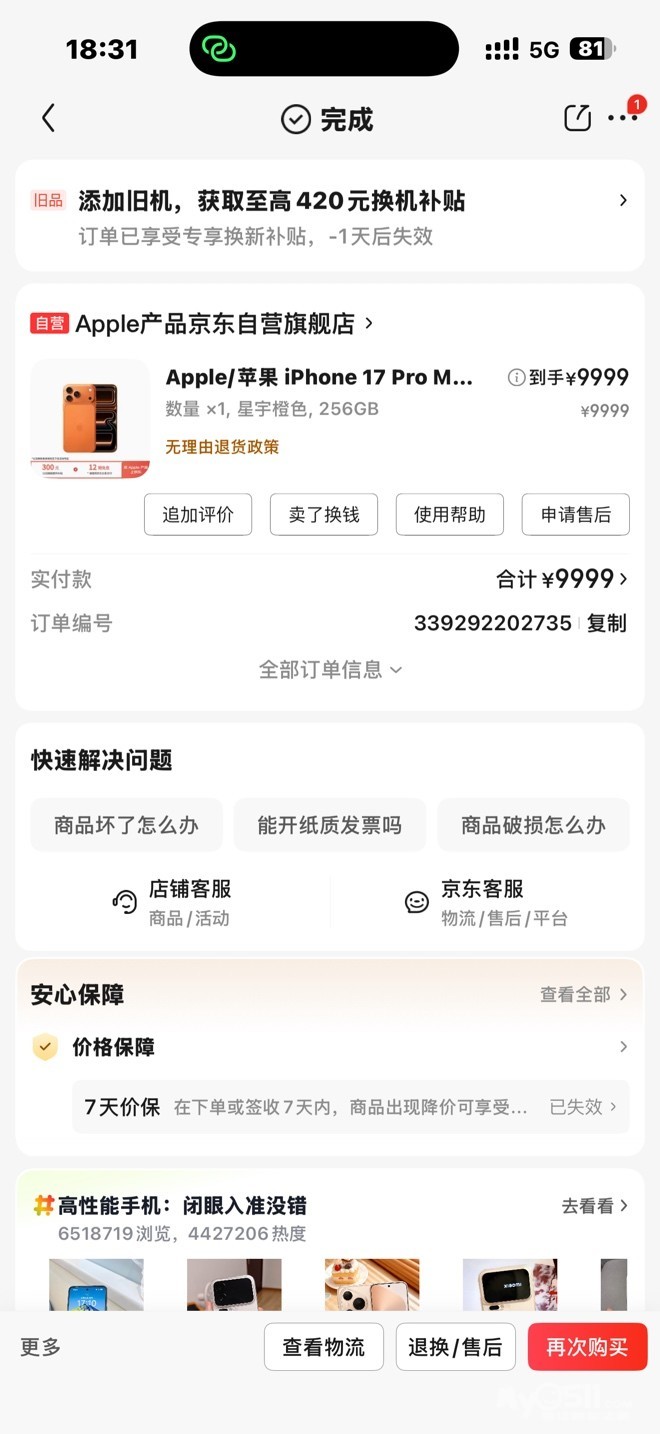
Task: Tap 追加评价 to add a review
Action: 198,515
